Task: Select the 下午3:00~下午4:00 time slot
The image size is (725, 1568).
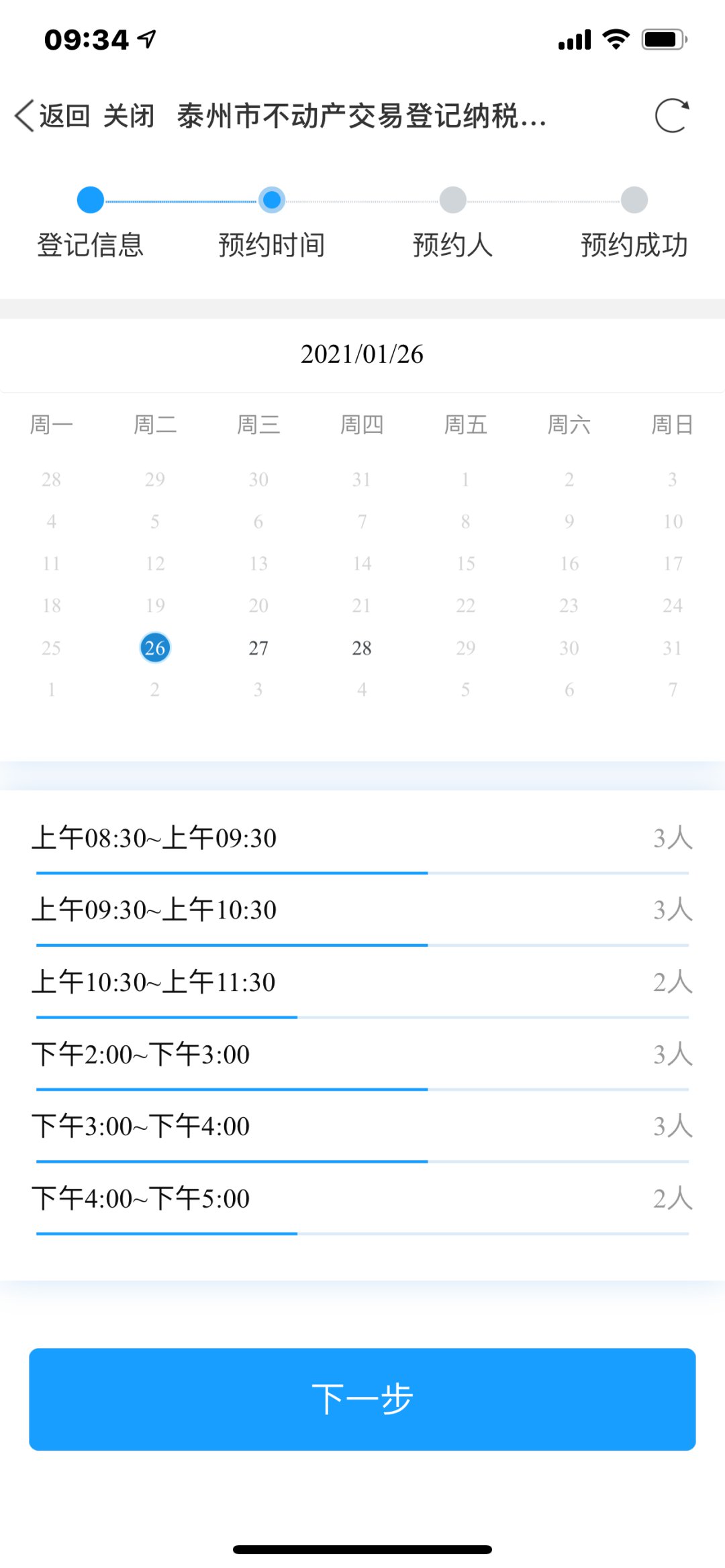Action: [362, 1127]
